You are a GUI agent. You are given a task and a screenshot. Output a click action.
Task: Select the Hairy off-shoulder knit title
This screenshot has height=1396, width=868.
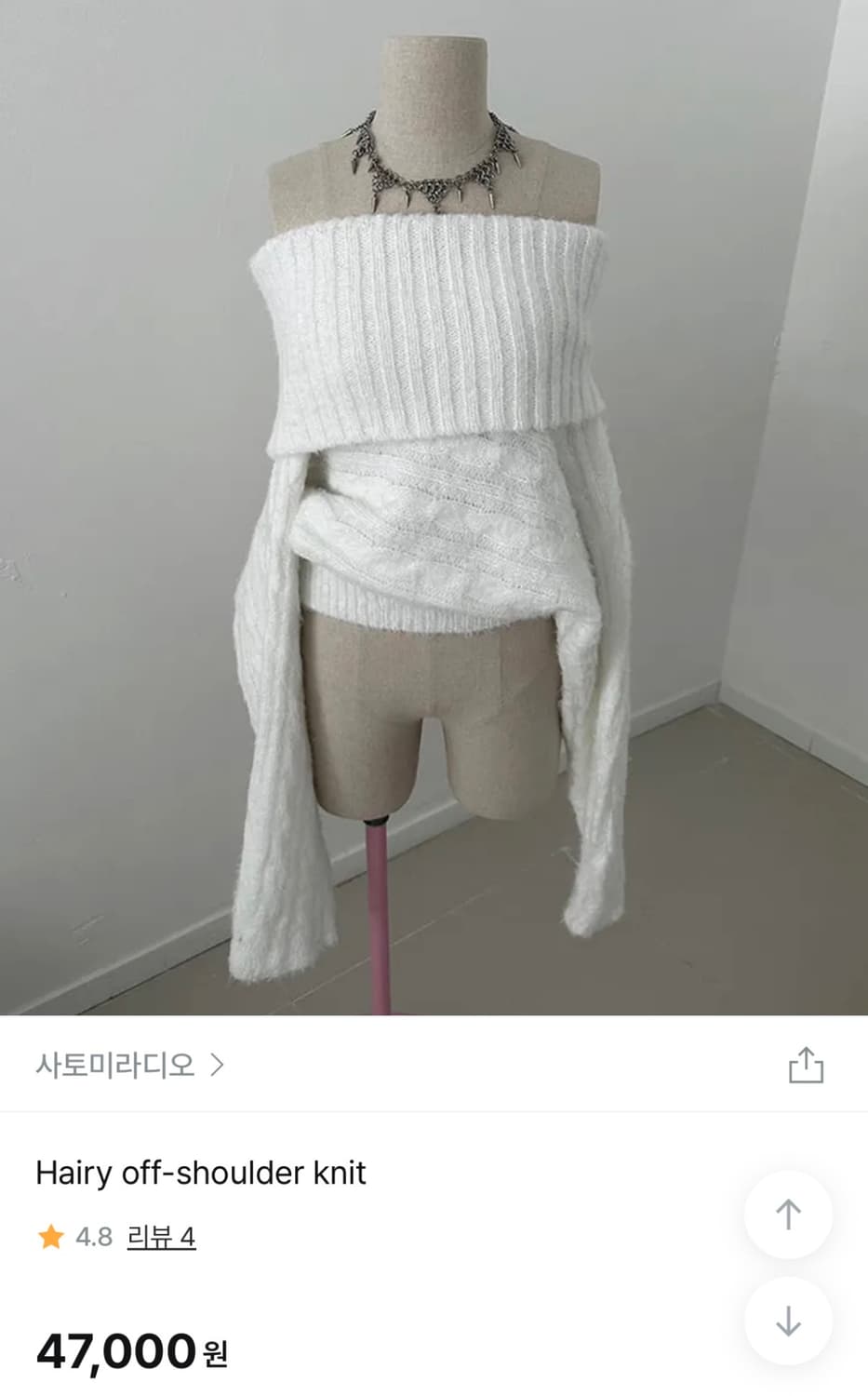pos(201,1175)
